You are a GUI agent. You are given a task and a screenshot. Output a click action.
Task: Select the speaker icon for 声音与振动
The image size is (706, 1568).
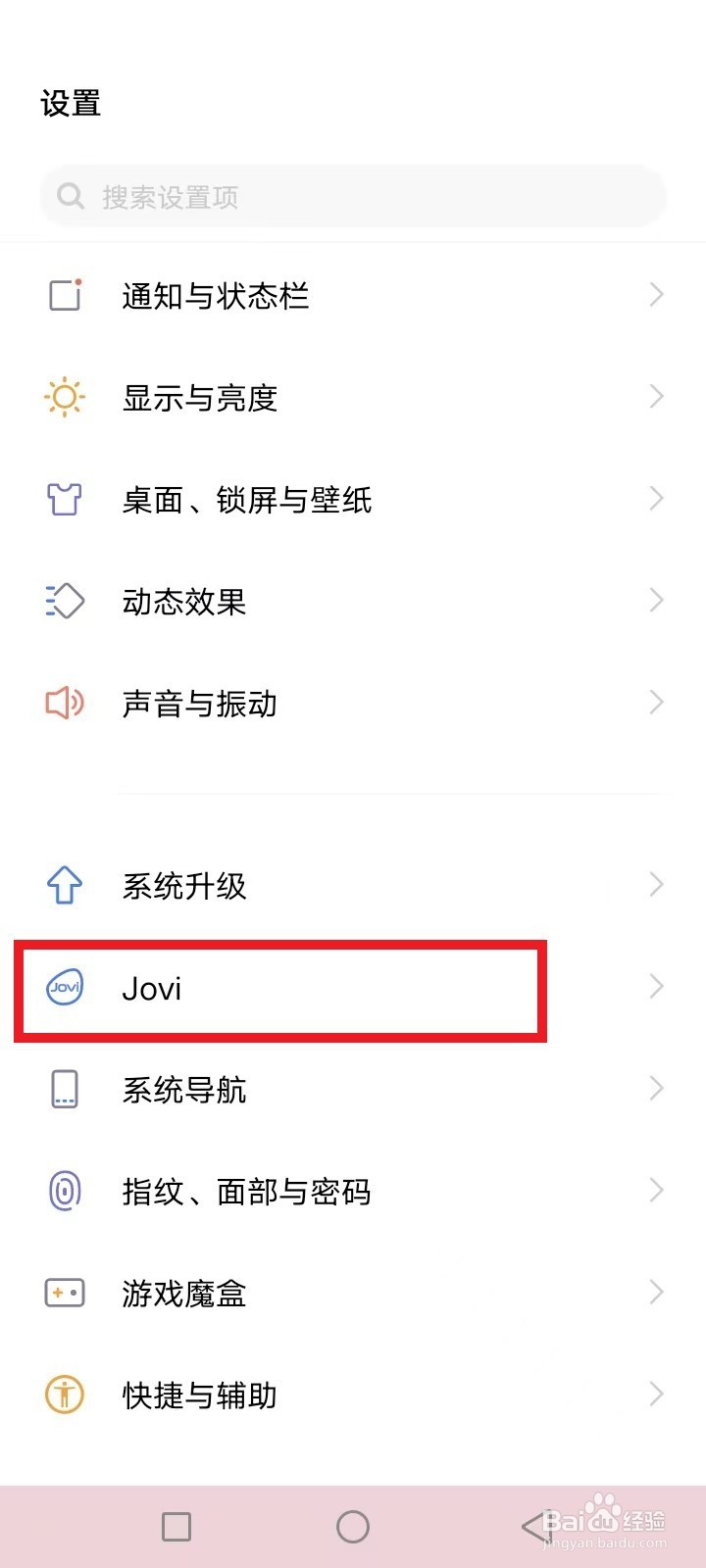click(x=63, y=703)
